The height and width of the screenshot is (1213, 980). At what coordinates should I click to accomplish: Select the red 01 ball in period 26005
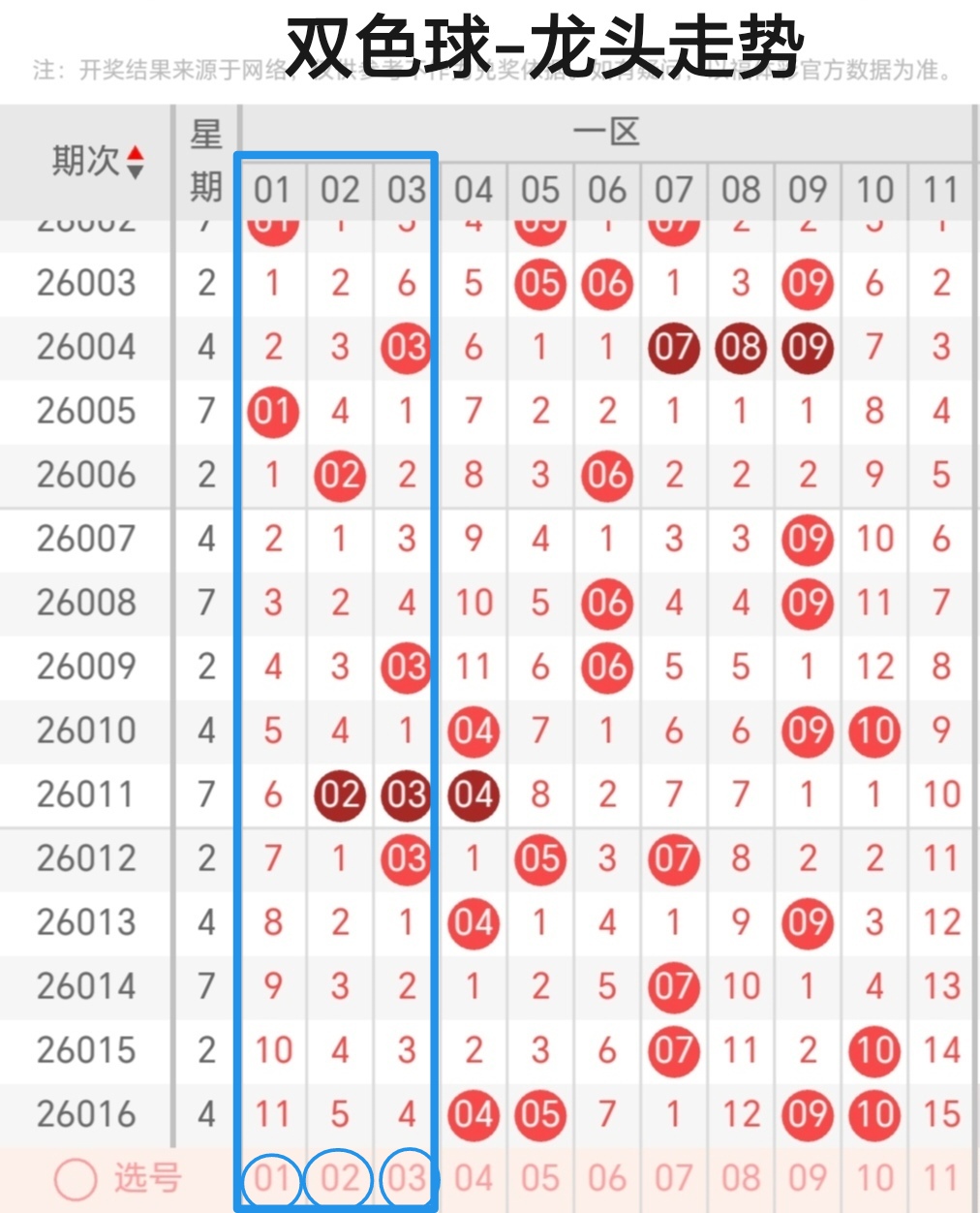(272, 411)
